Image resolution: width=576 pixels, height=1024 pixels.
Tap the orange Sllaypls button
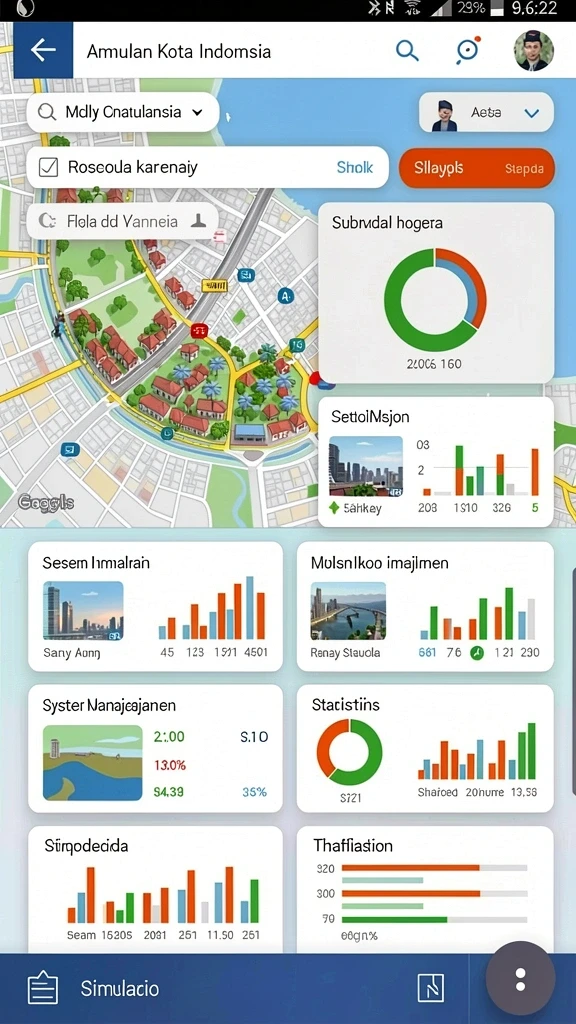477,168
